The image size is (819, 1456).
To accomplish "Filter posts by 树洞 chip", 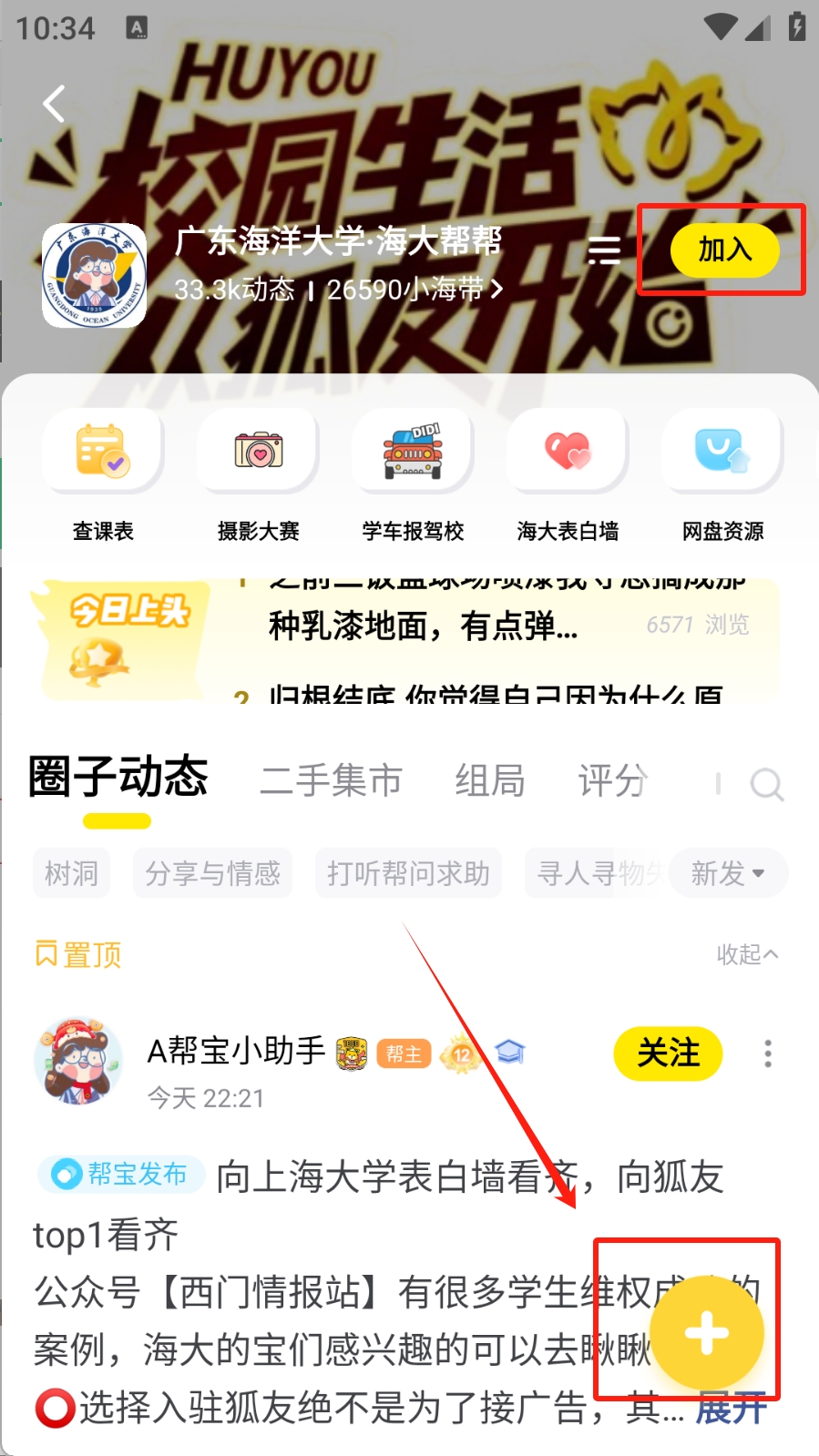I will 71,873.
